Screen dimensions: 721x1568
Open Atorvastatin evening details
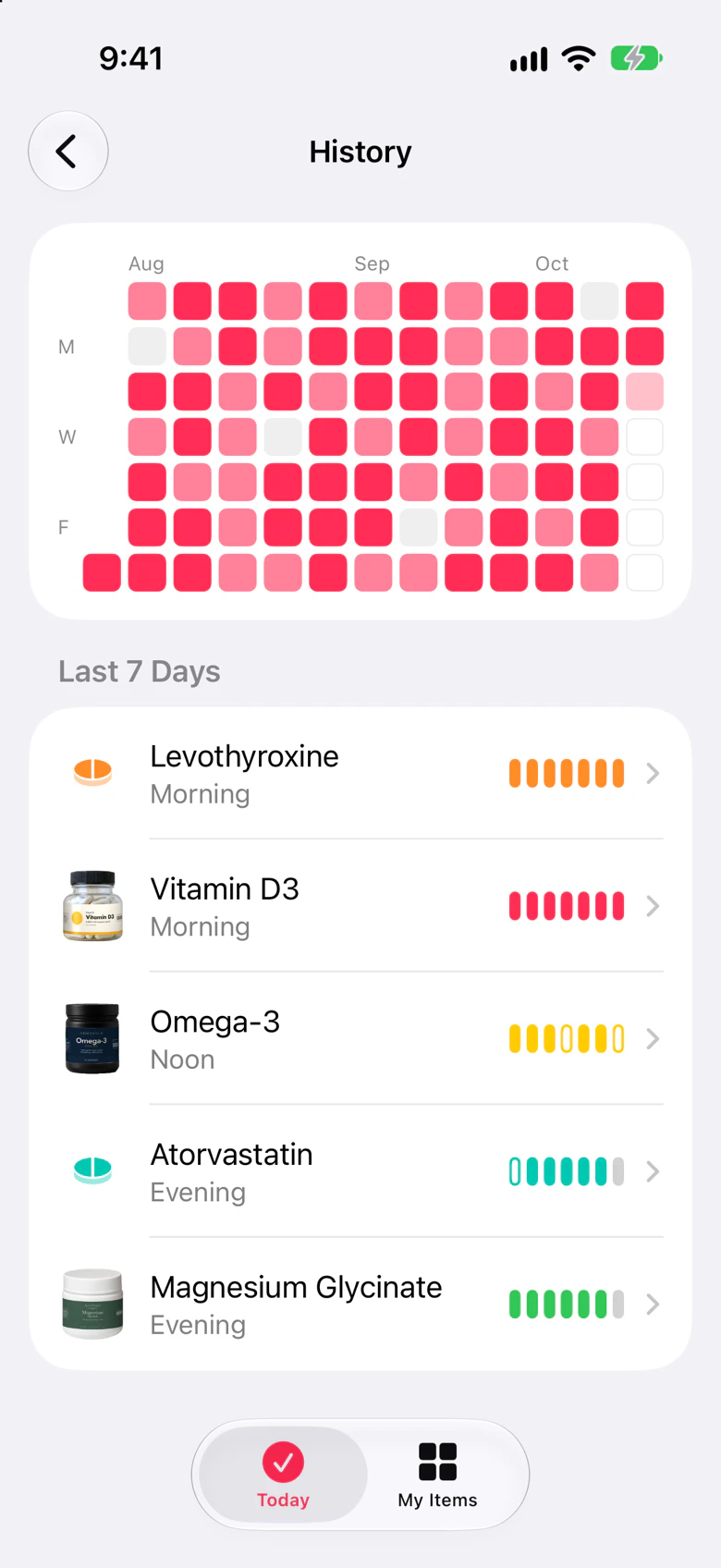360,1171
